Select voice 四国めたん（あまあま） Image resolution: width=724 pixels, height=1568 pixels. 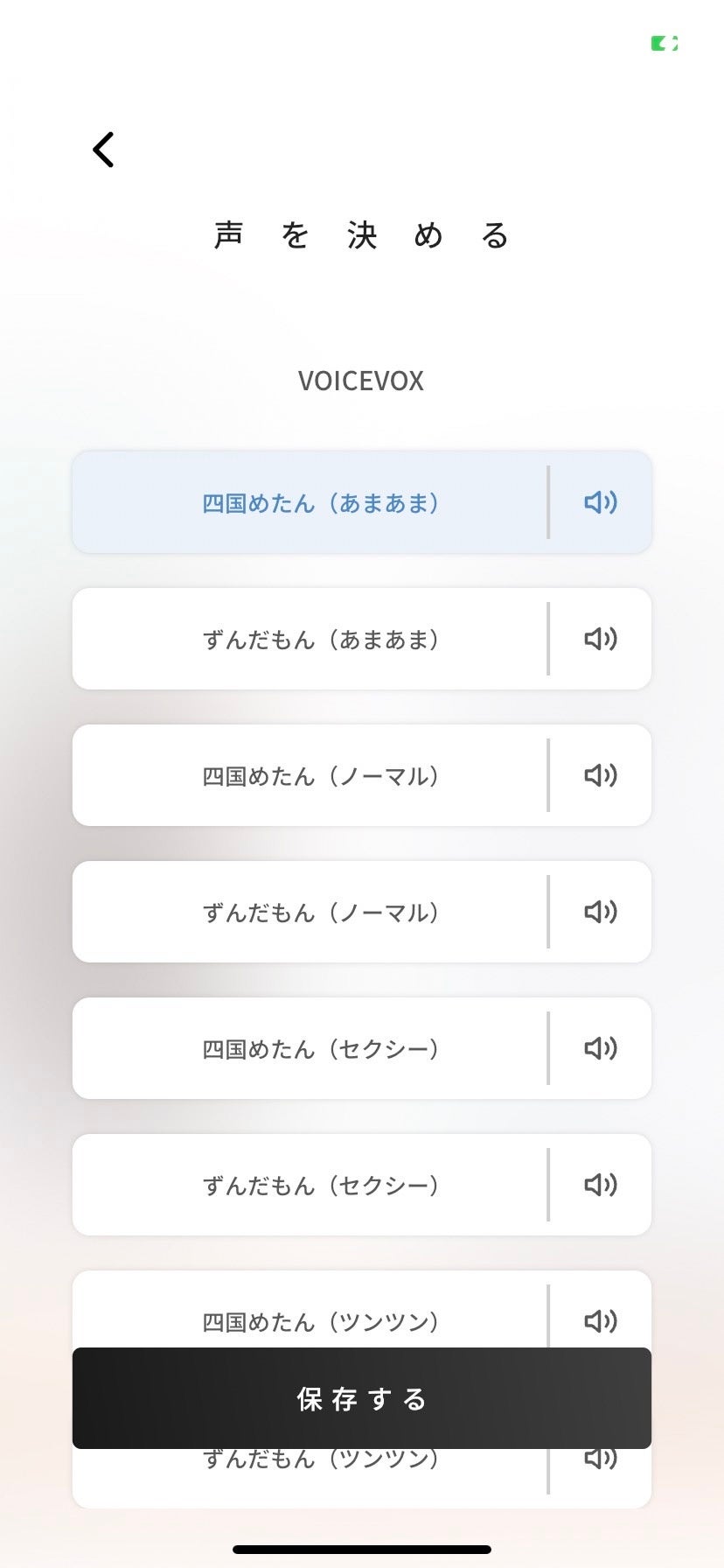320,503
